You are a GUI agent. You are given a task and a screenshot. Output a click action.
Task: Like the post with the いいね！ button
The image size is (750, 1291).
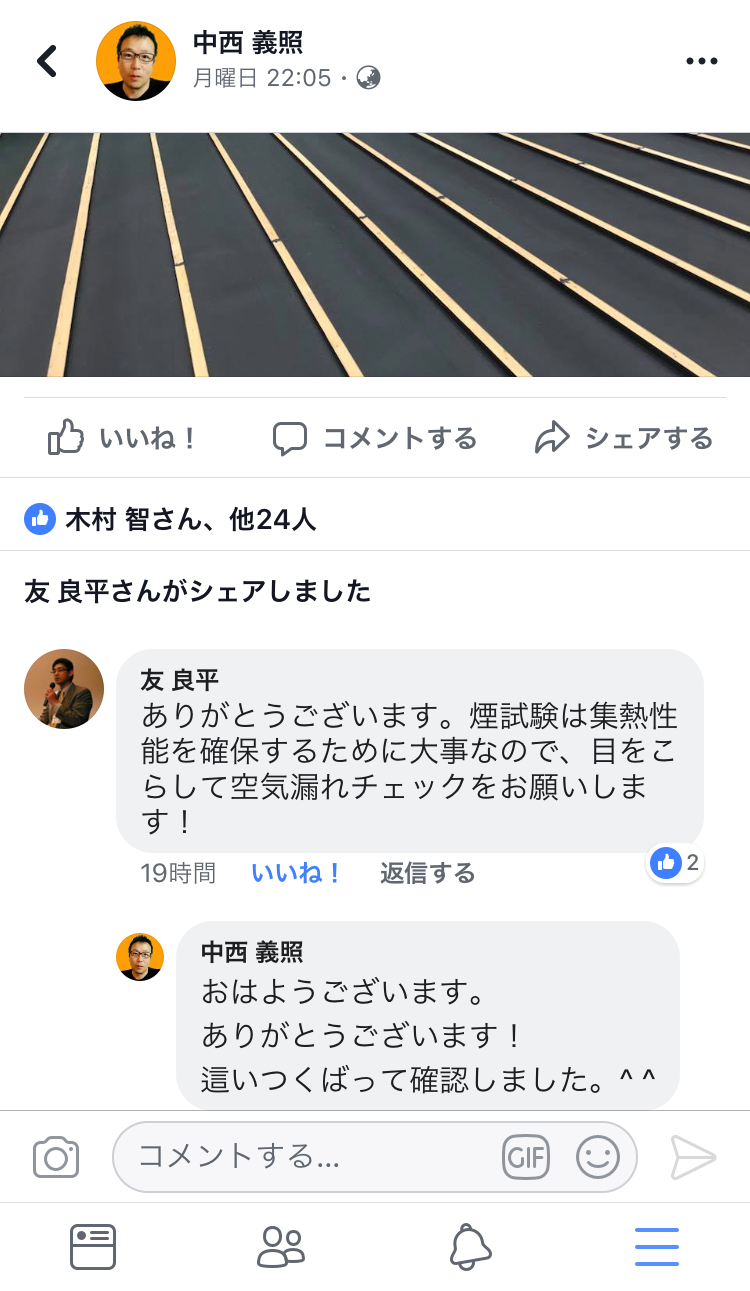[122, 438]
